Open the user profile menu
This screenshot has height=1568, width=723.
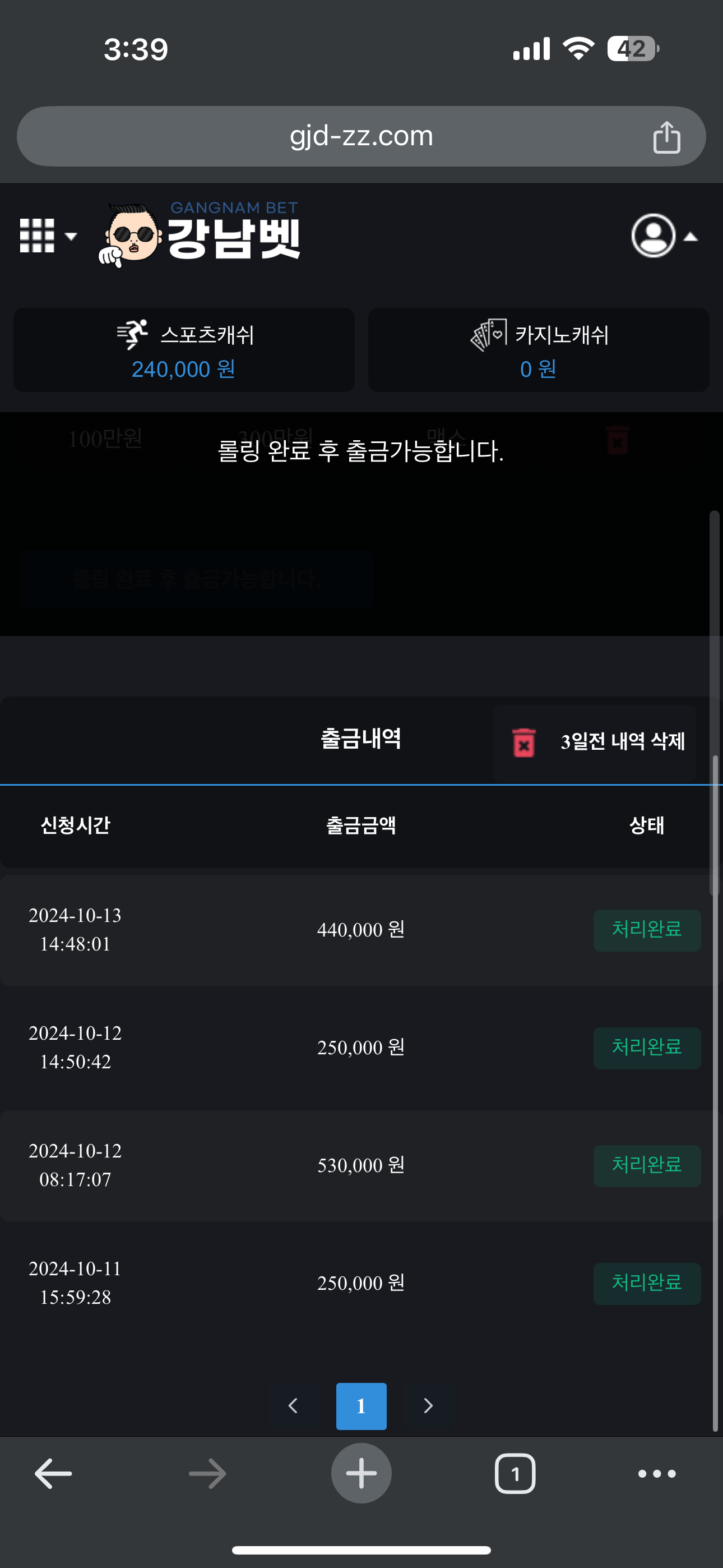coord(664,236)
